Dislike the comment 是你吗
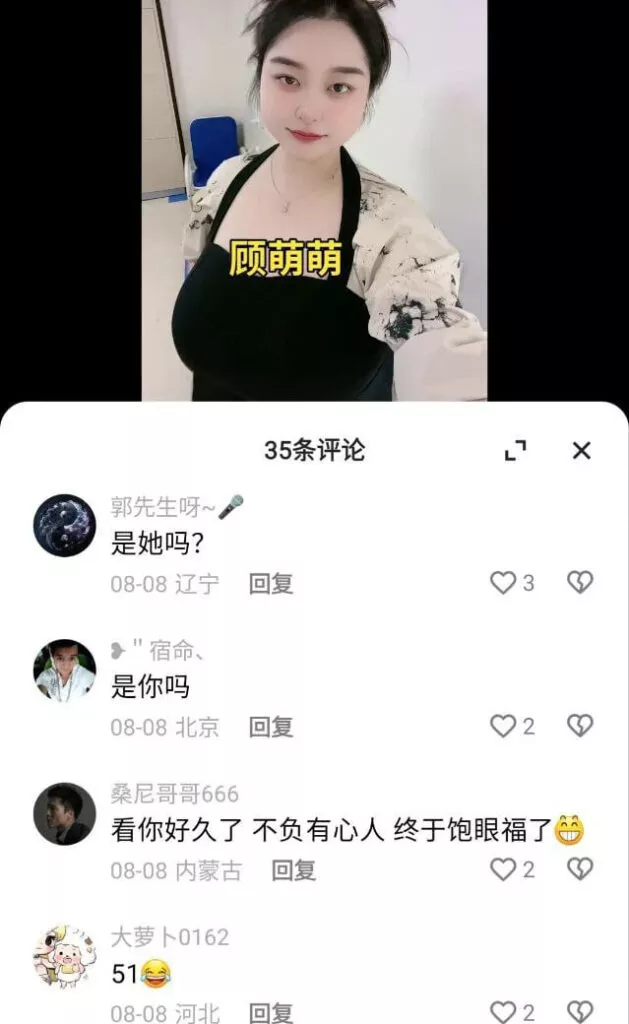629x1024 pixels. pyautogui.click(x=580, y=727)
